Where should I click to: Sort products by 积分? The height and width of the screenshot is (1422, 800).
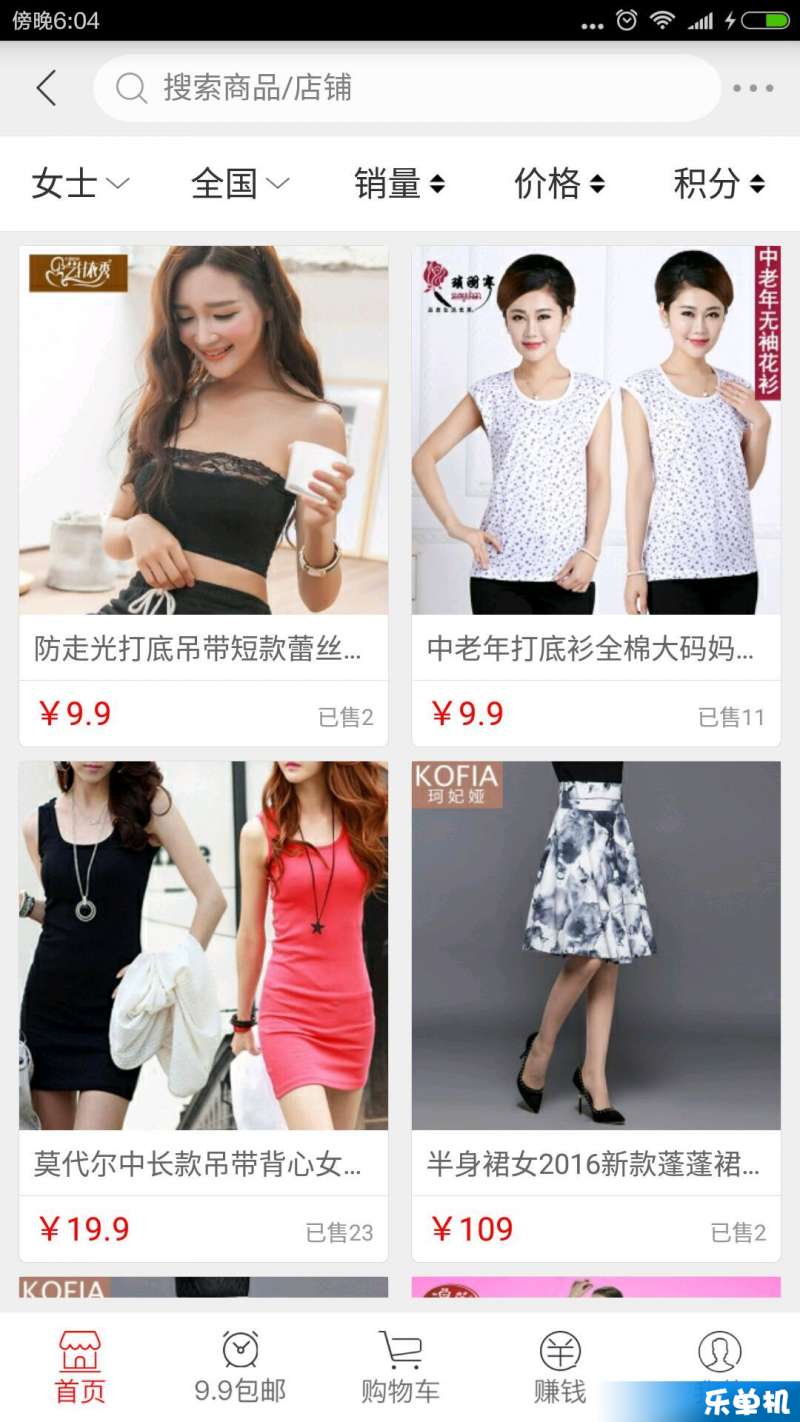tap(719, 184)
